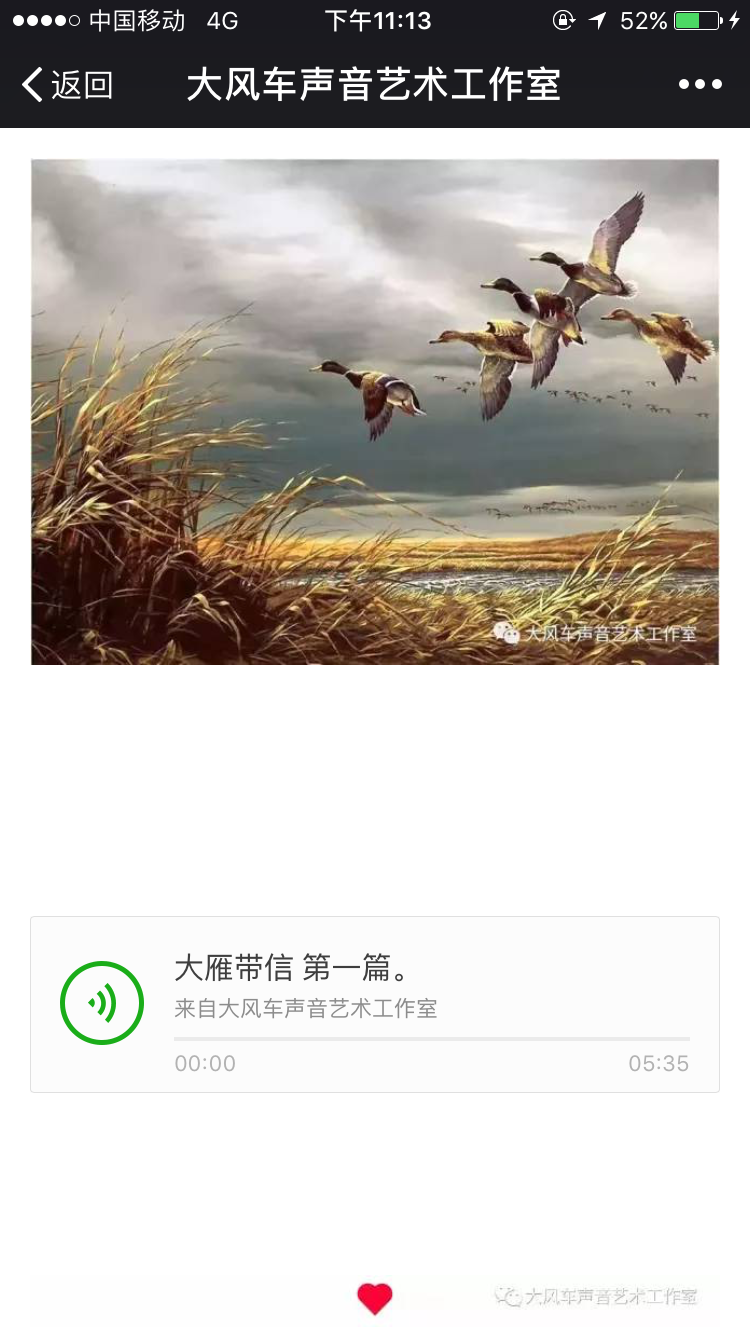This screenshot has height=1334, width=750.
Task: Open the three-dot more options menu
Action: (700, 85)
